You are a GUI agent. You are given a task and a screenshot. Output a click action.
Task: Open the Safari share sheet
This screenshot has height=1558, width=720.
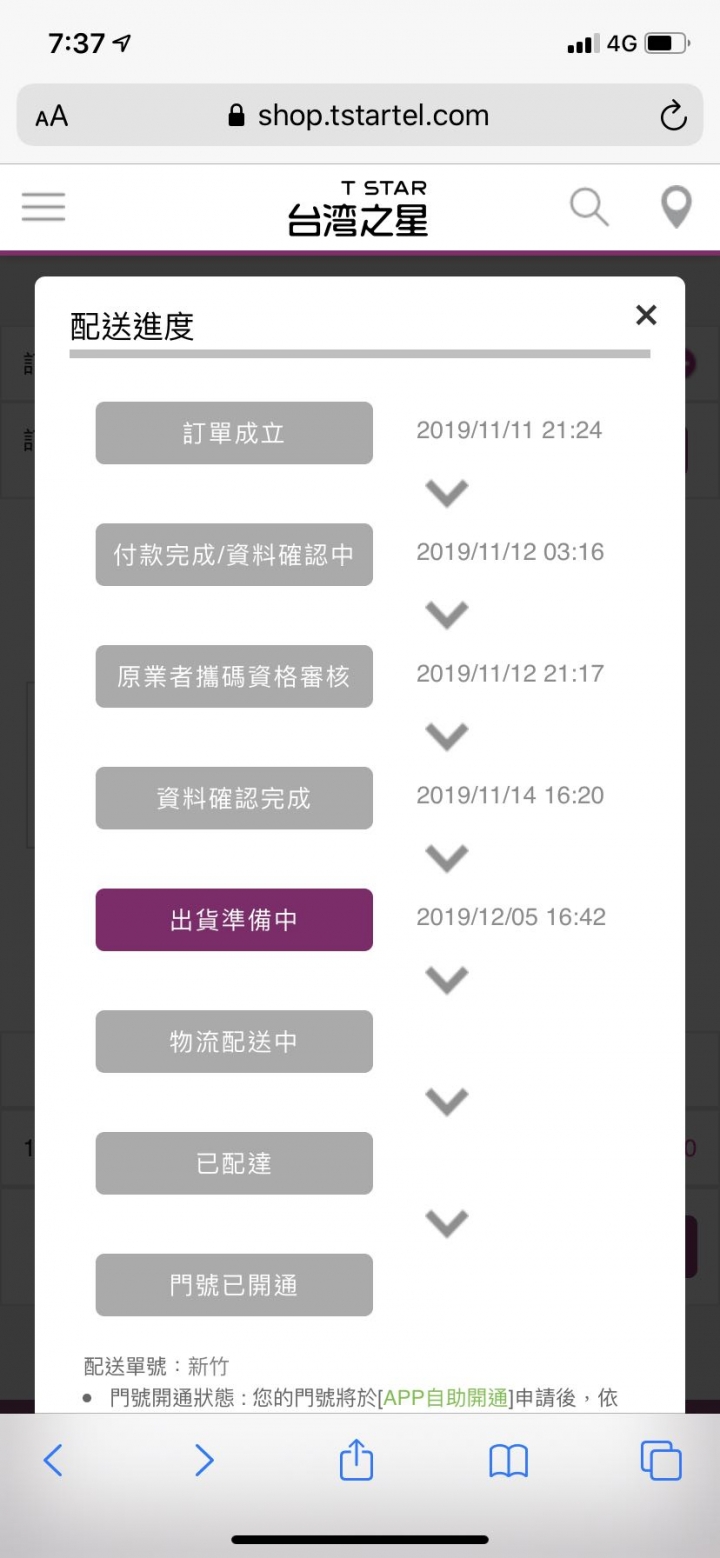point(356,1460)
